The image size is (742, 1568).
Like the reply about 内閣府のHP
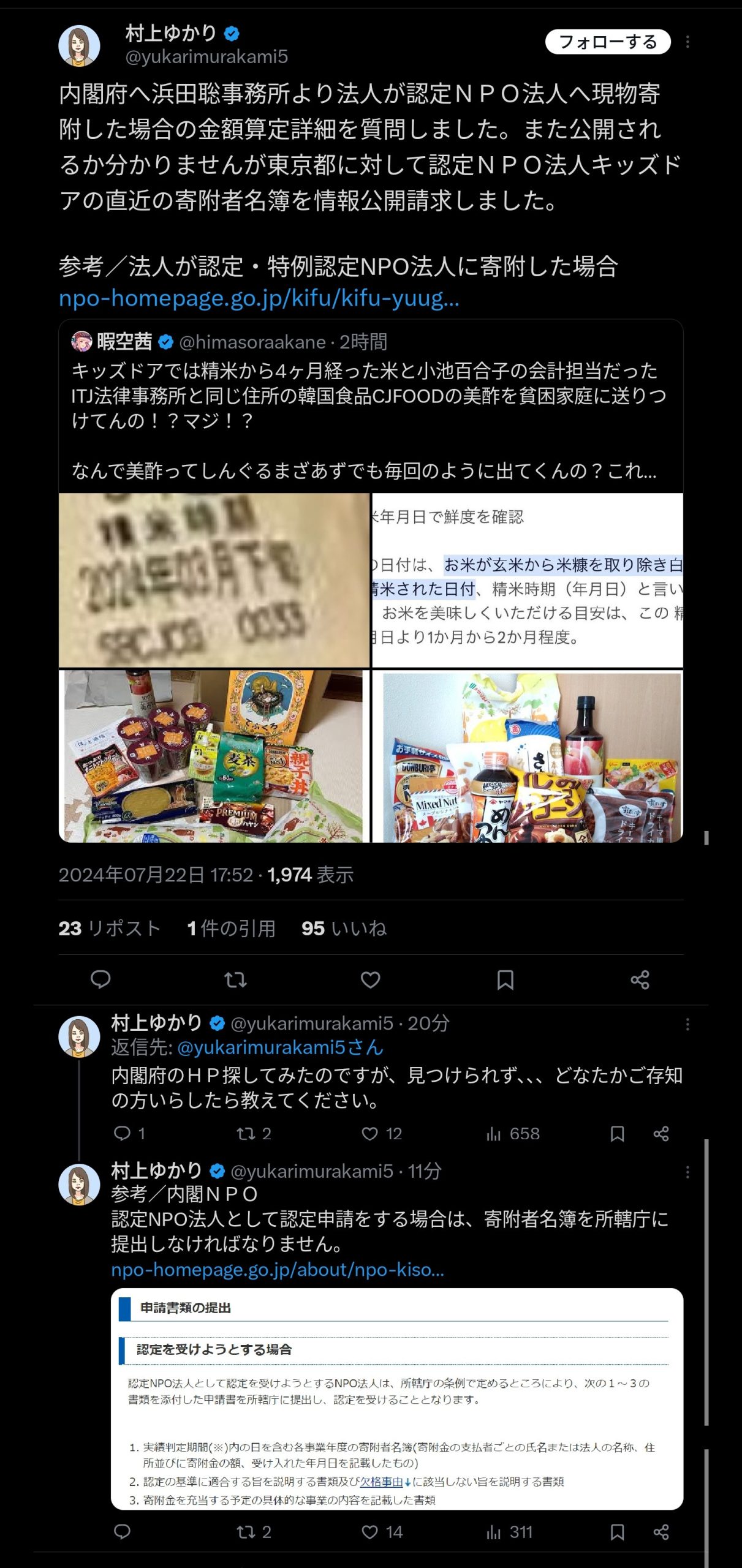(x=370, y=1134)
